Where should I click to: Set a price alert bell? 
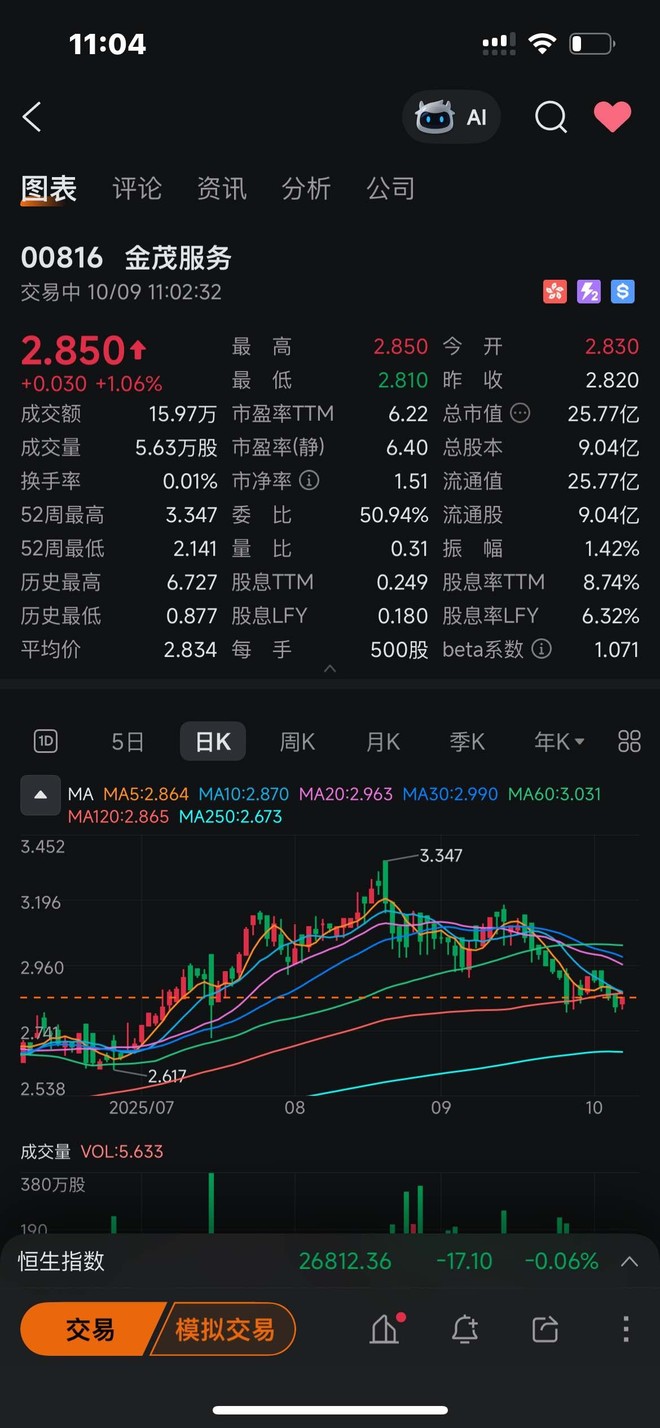pos(464,1329)
